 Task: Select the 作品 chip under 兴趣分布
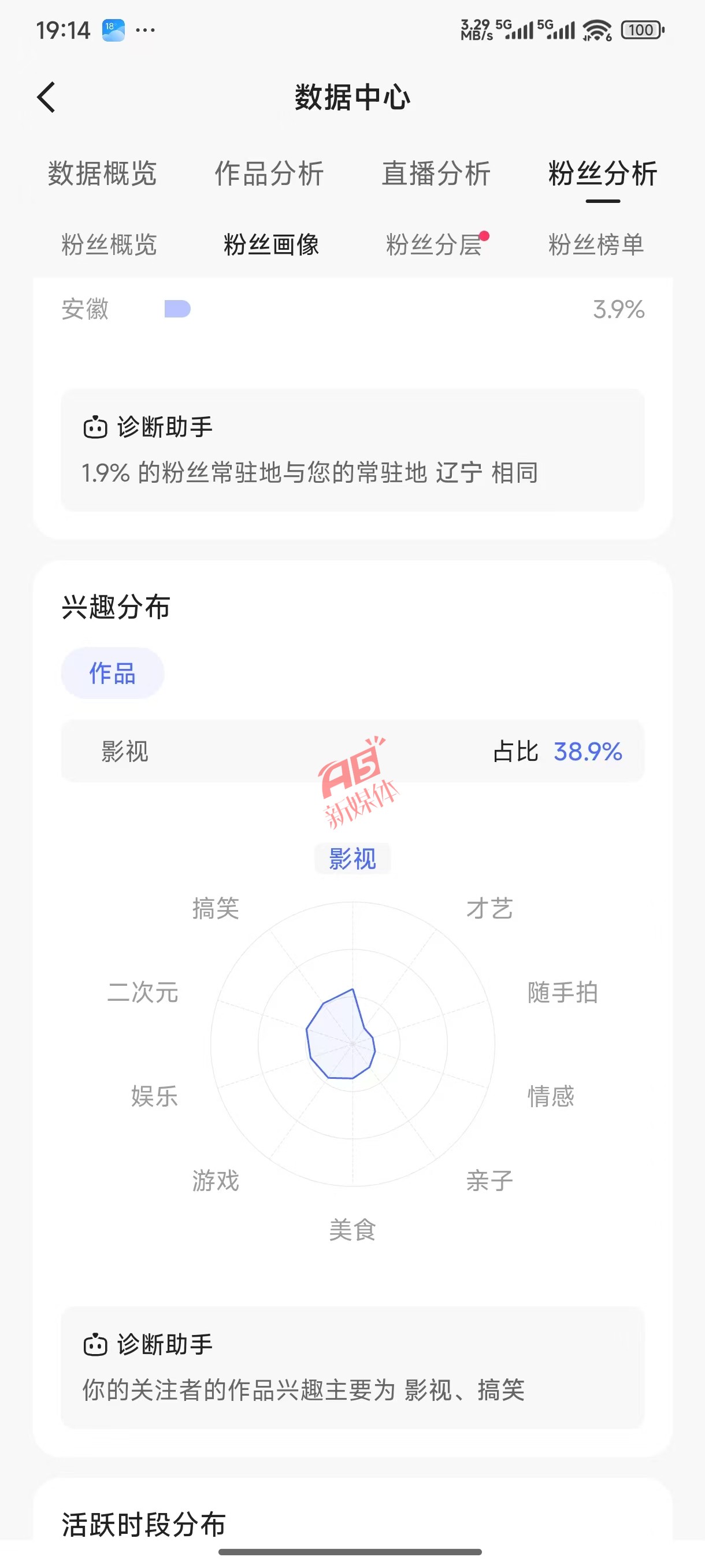(x=113, y=673)
